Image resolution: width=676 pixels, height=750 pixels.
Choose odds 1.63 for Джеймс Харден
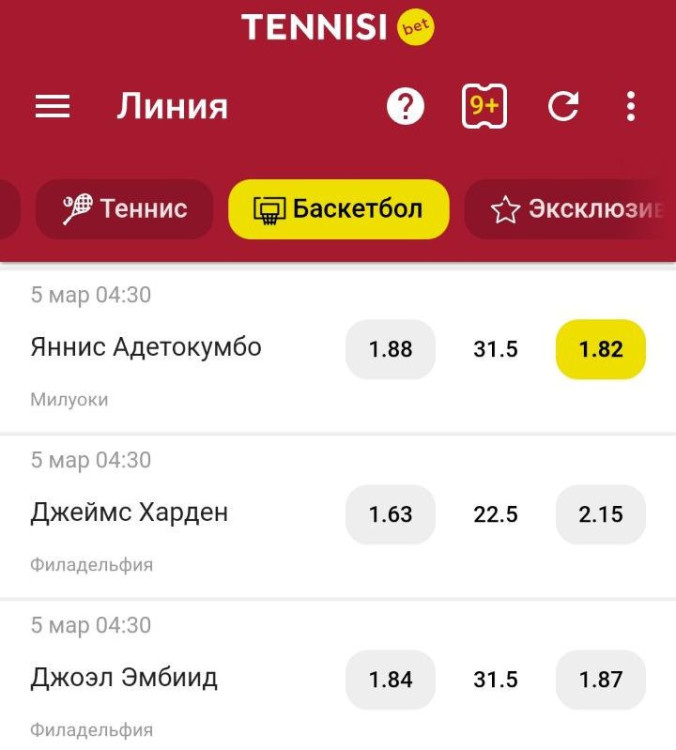coord(390,514)
